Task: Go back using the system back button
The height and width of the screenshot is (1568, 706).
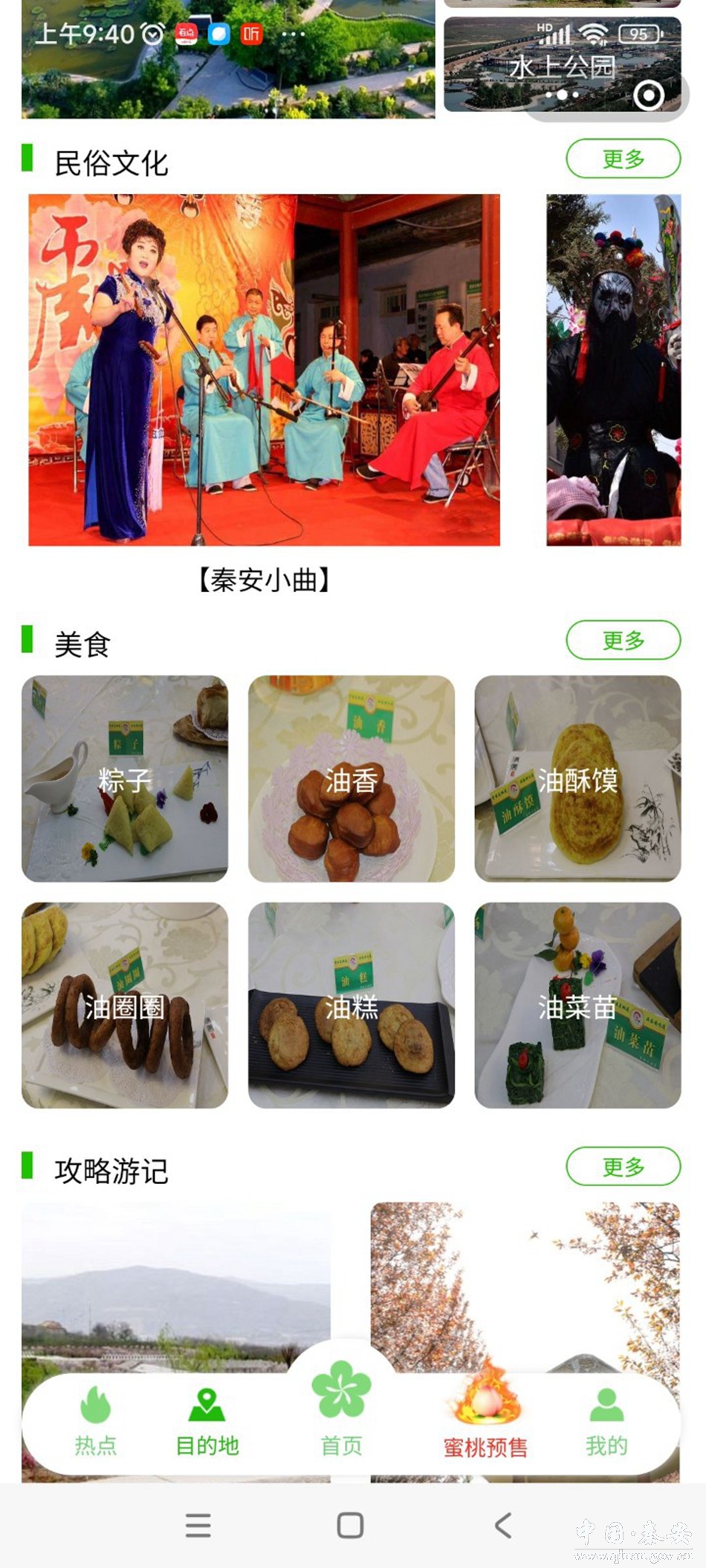Action: coord(503,1526)
